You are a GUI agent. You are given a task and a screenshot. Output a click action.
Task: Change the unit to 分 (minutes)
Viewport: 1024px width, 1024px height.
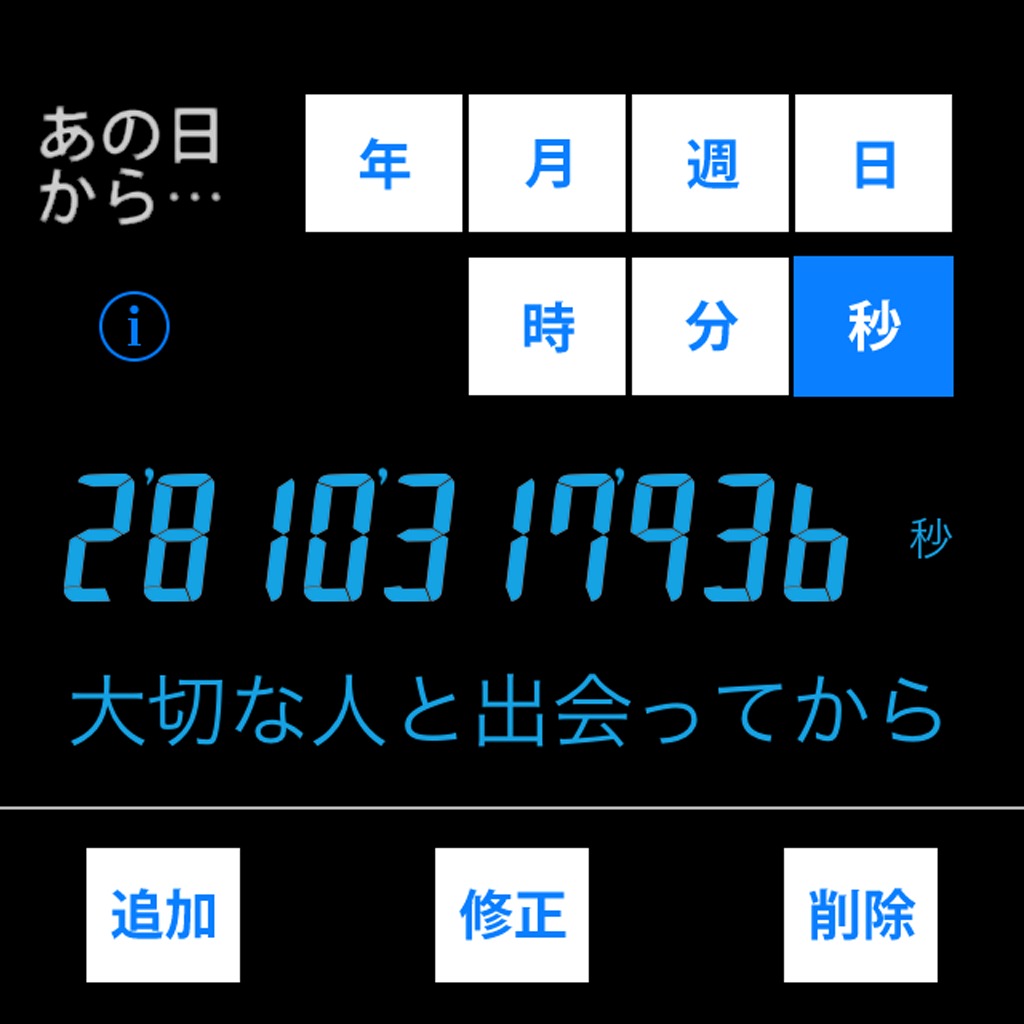tap(710, 326)
